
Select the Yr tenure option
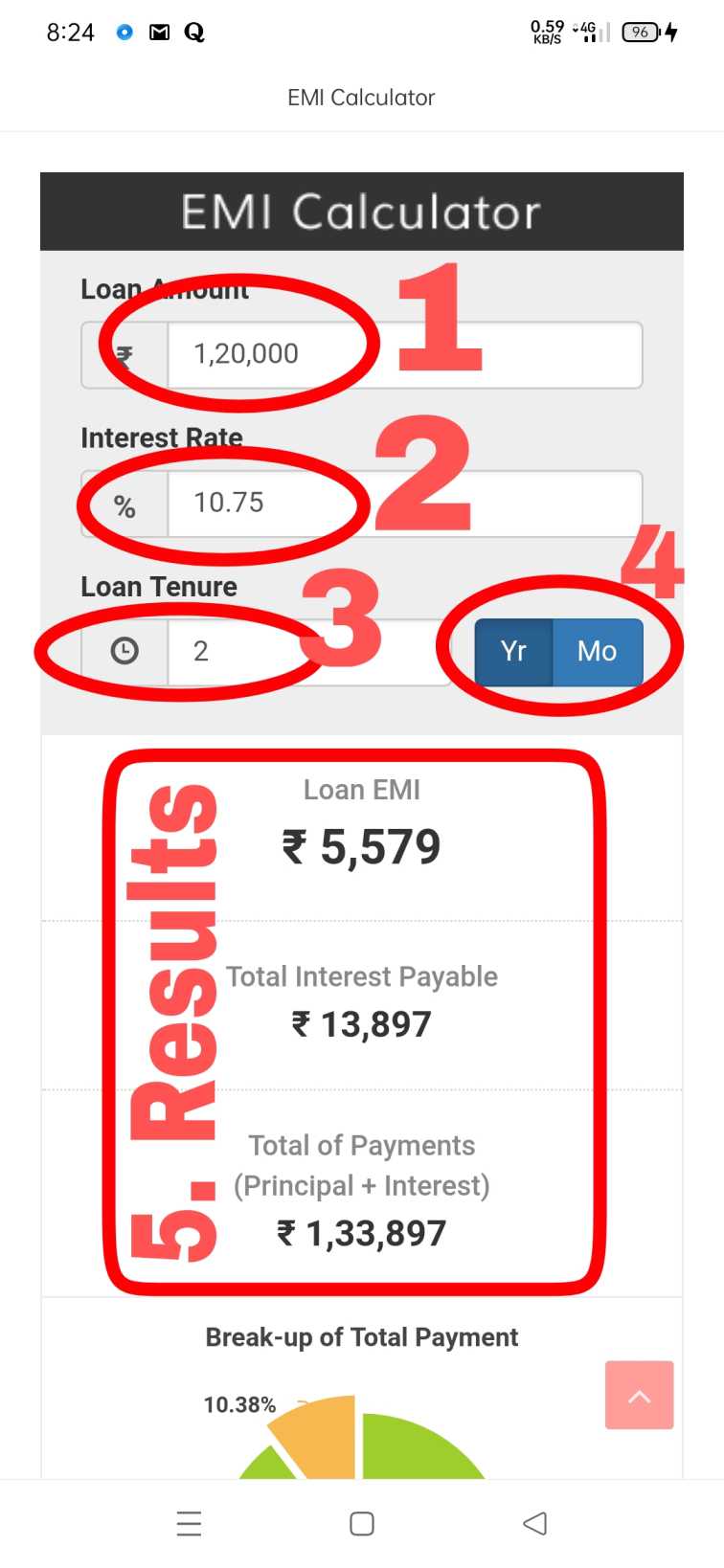coord(513,651)
